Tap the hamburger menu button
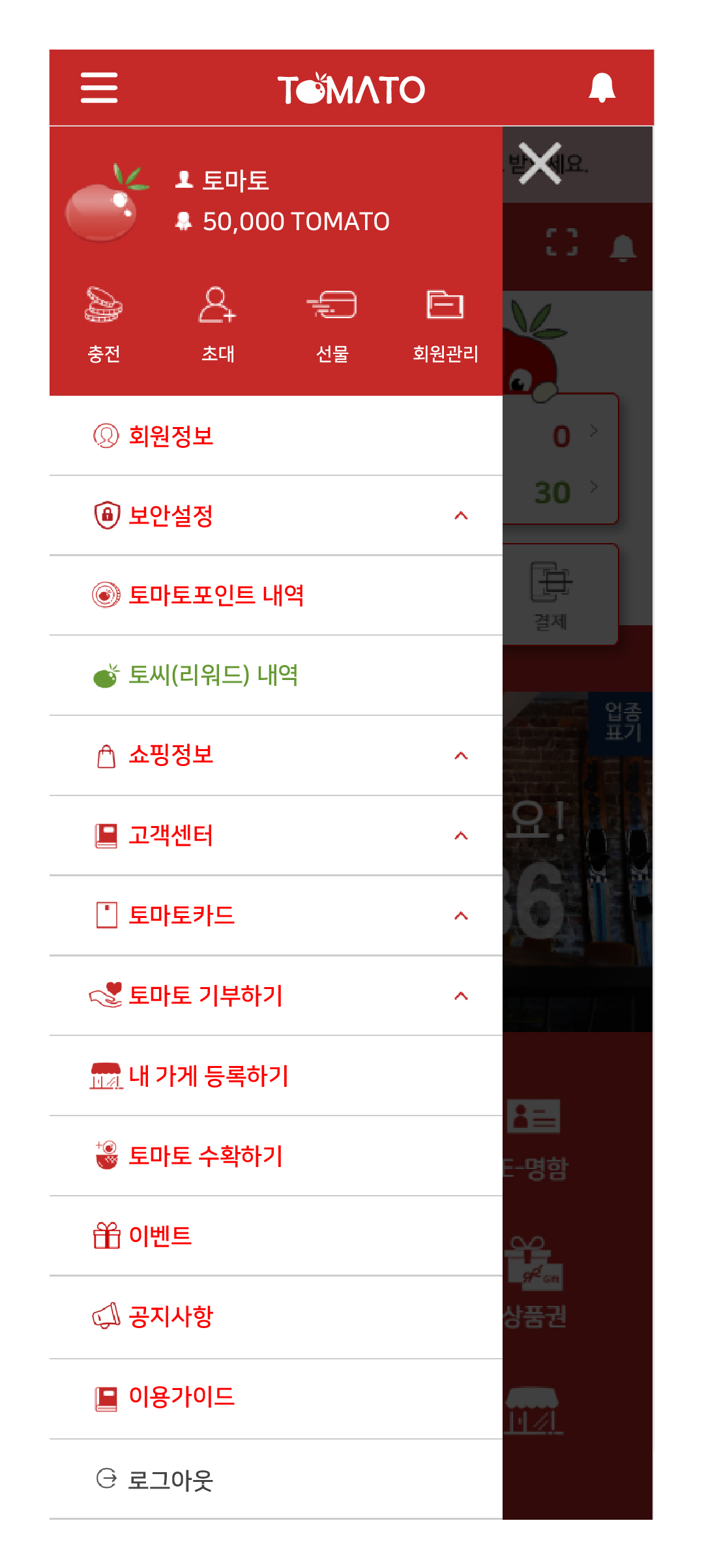Viewport: 704px width, 1568px height. 99,88
